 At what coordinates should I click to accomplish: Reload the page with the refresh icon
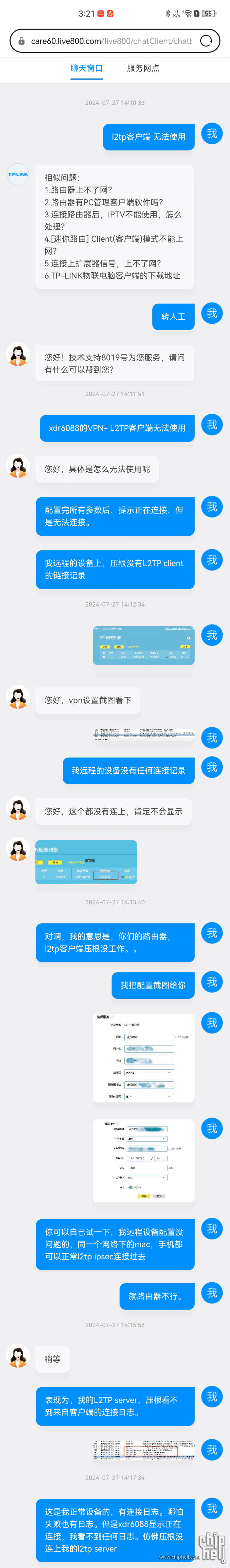206,41
